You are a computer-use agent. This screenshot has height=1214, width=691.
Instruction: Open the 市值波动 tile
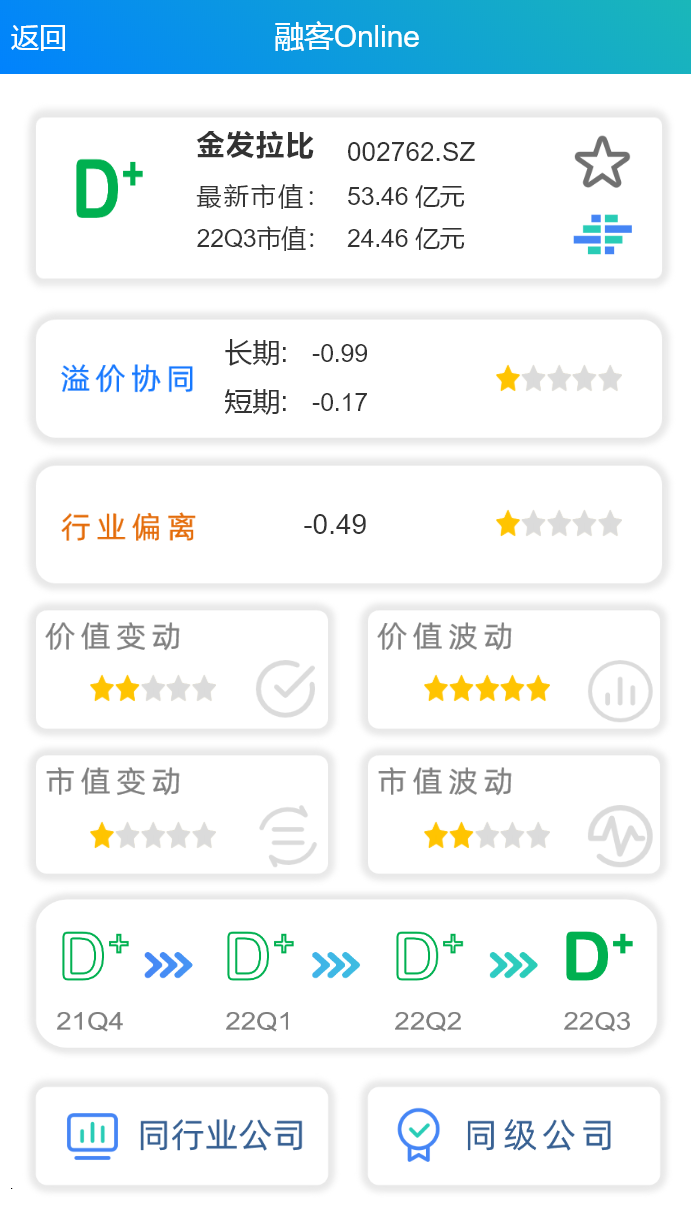pos(513,814)
